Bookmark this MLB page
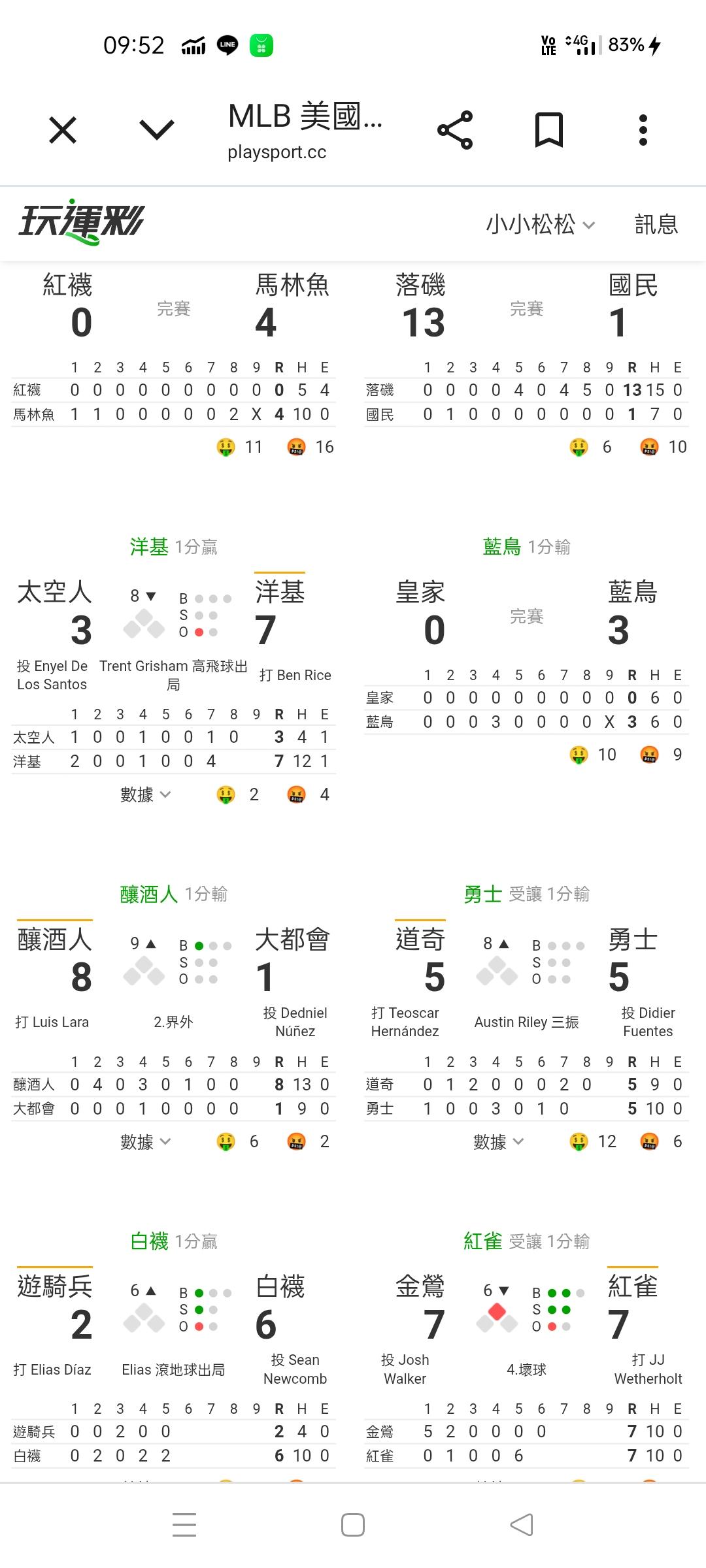 [549, 130]
